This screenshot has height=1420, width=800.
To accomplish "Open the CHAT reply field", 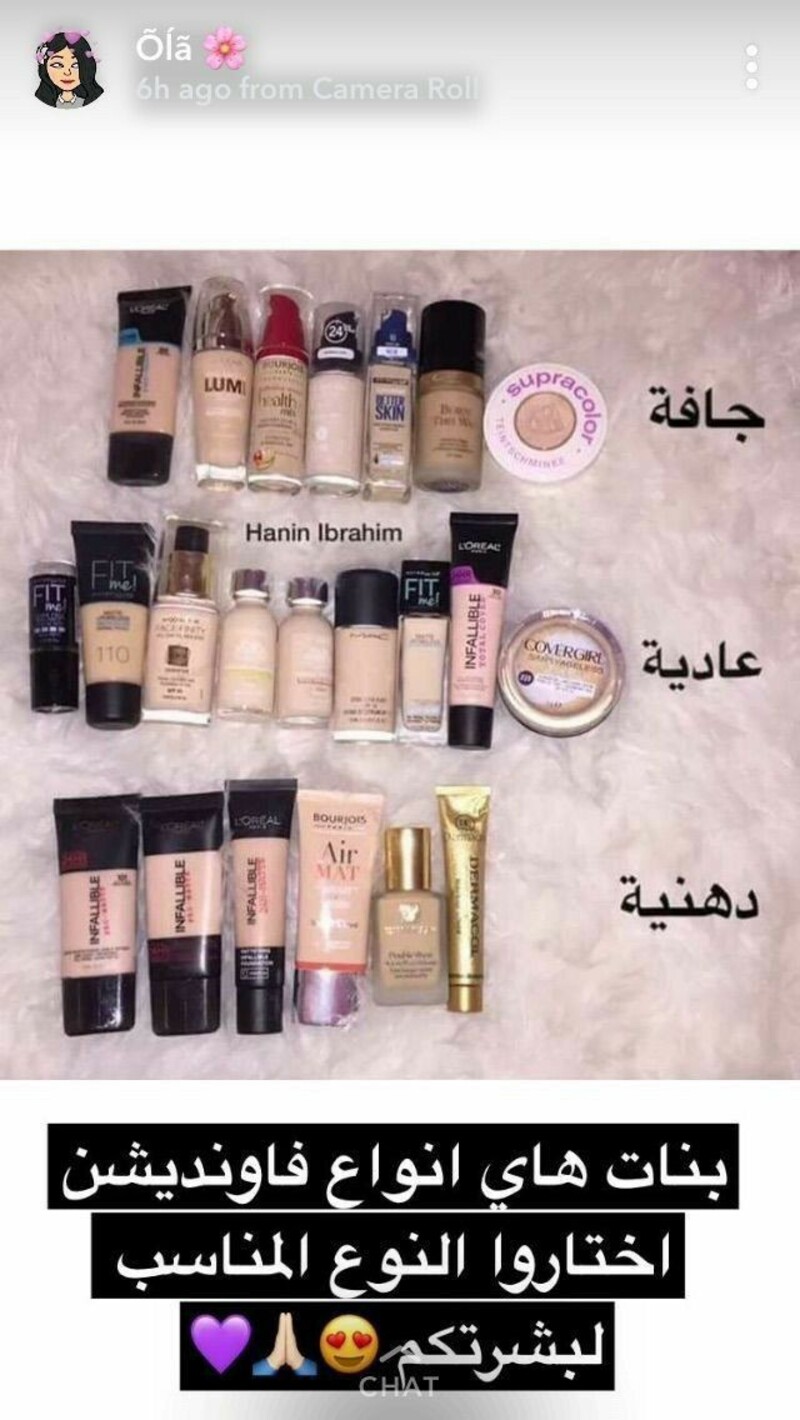I will 399,1386.
